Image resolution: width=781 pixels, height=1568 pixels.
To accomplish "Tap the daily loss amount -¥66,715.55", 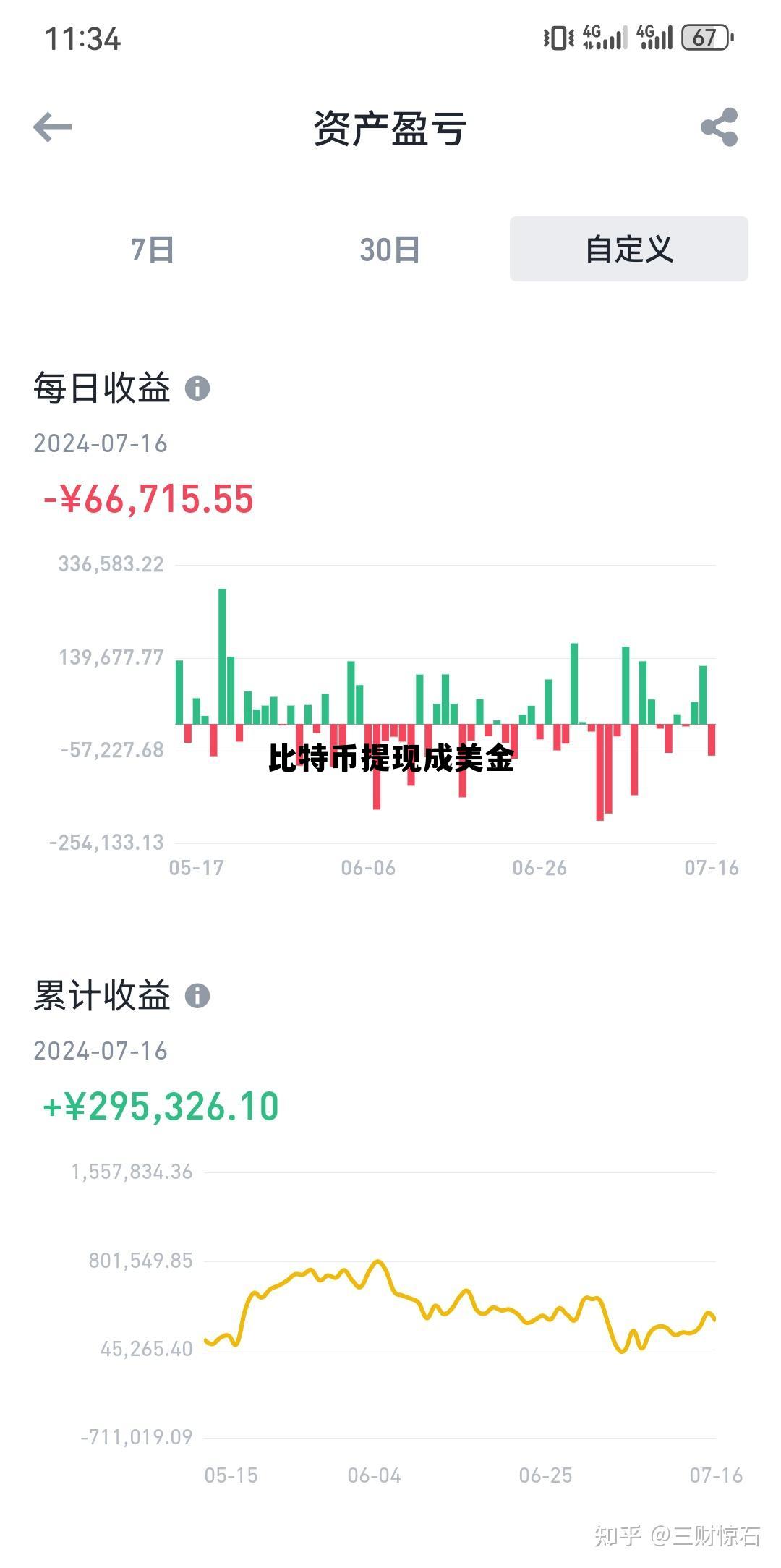I will (148, 498).
